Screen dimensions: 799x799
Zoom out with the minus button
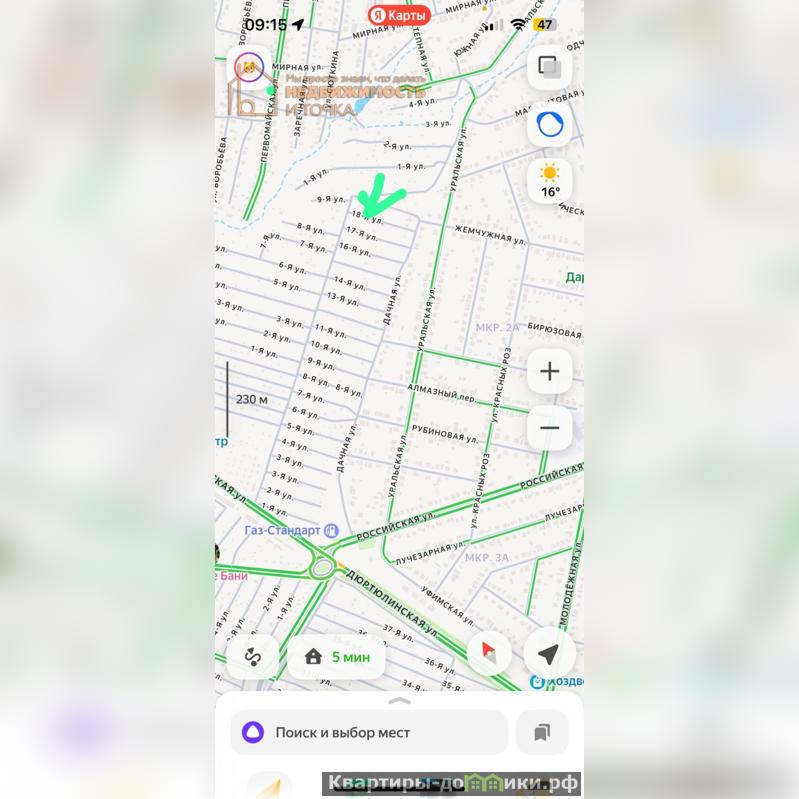click(x=549, y=428)
